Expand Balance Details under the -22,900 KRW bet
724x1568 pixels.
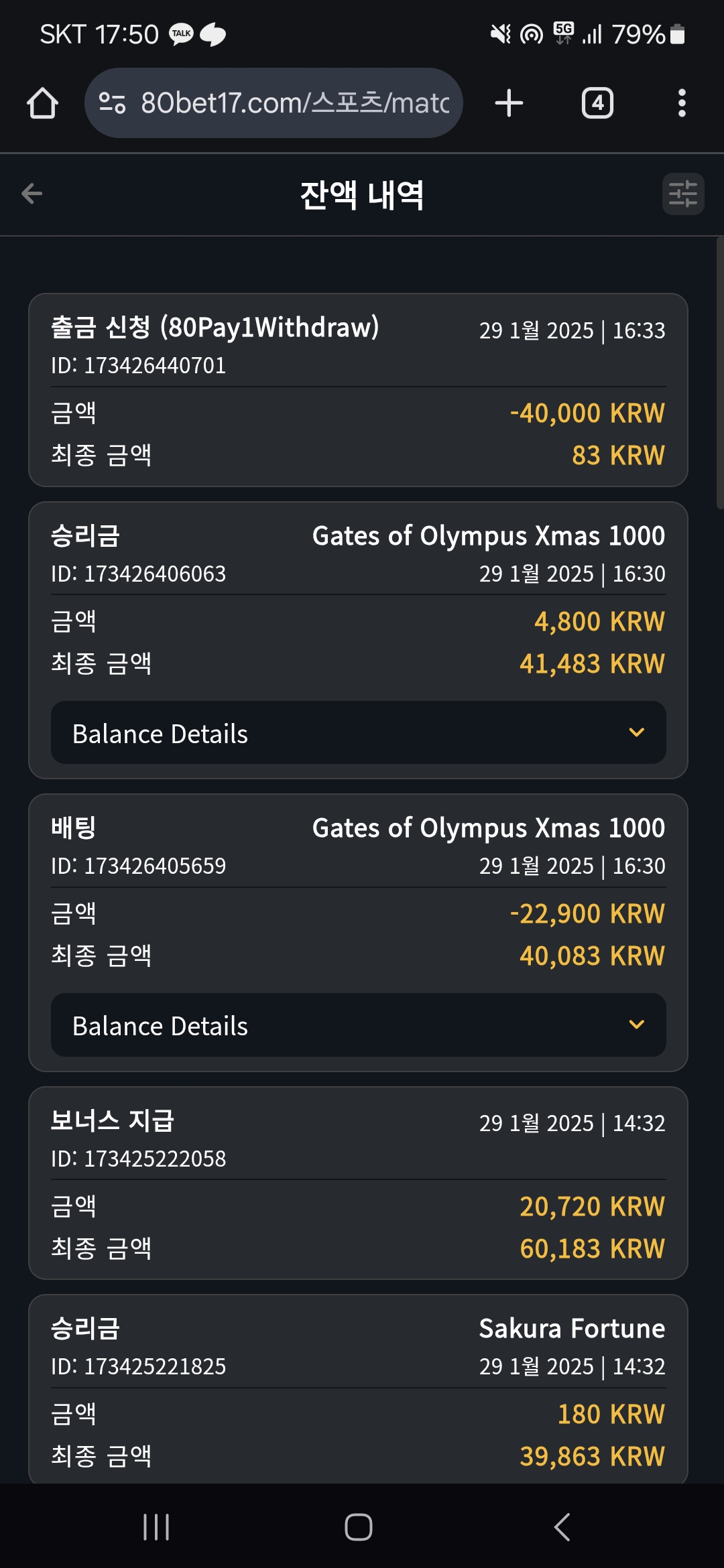tap(359, 1025)
